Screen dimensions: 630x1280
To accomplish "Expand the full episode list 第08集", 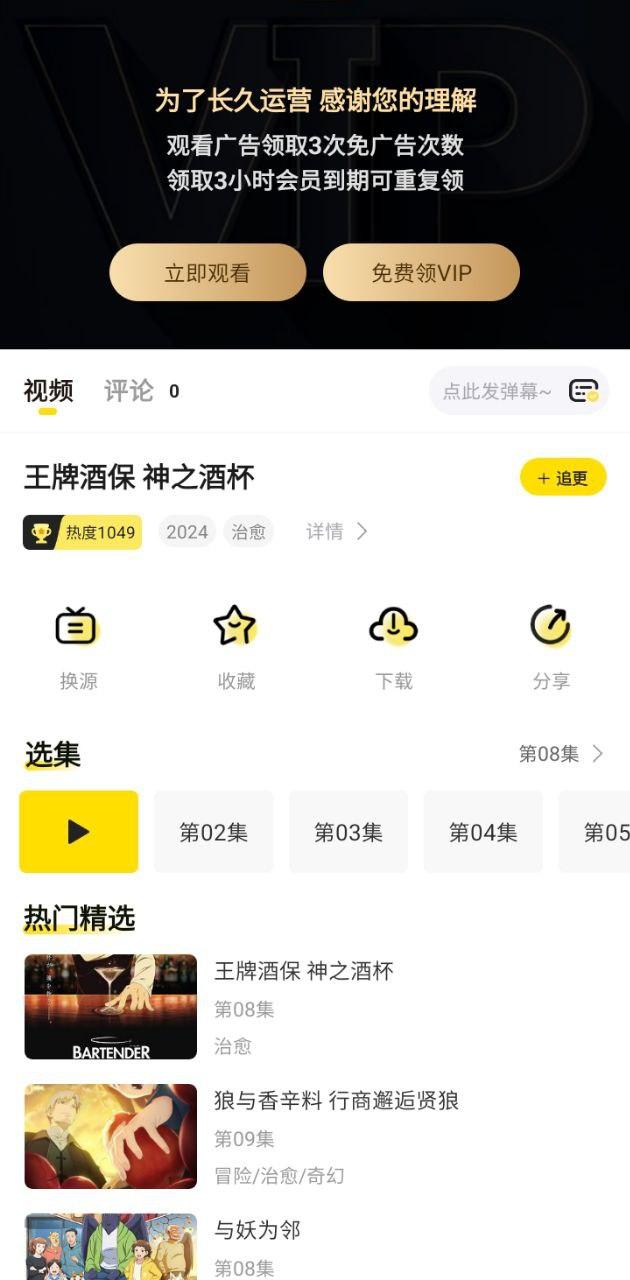I will pos(561,754).
